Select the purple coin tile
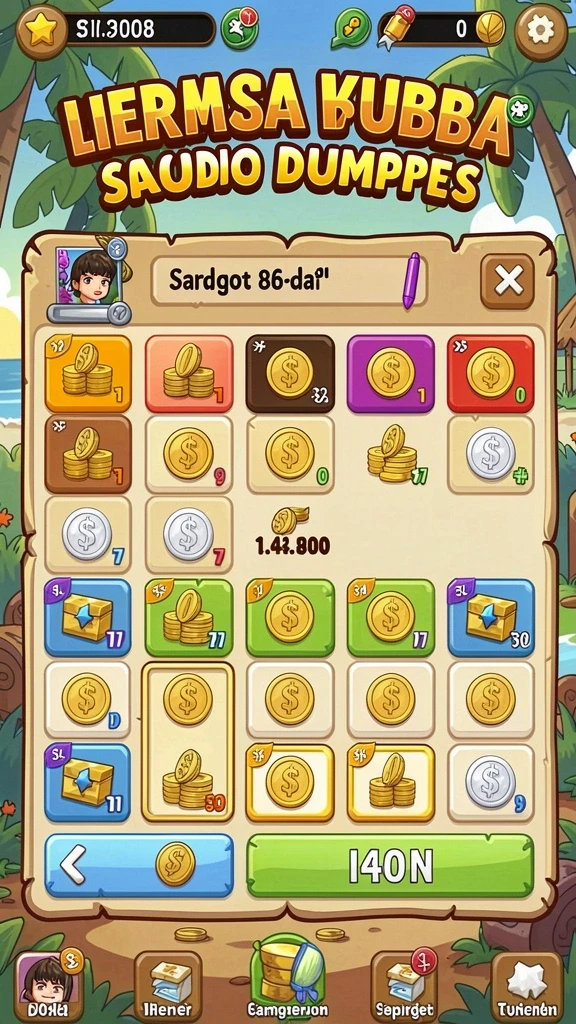 pyautogui.click(x=391, y=374)
